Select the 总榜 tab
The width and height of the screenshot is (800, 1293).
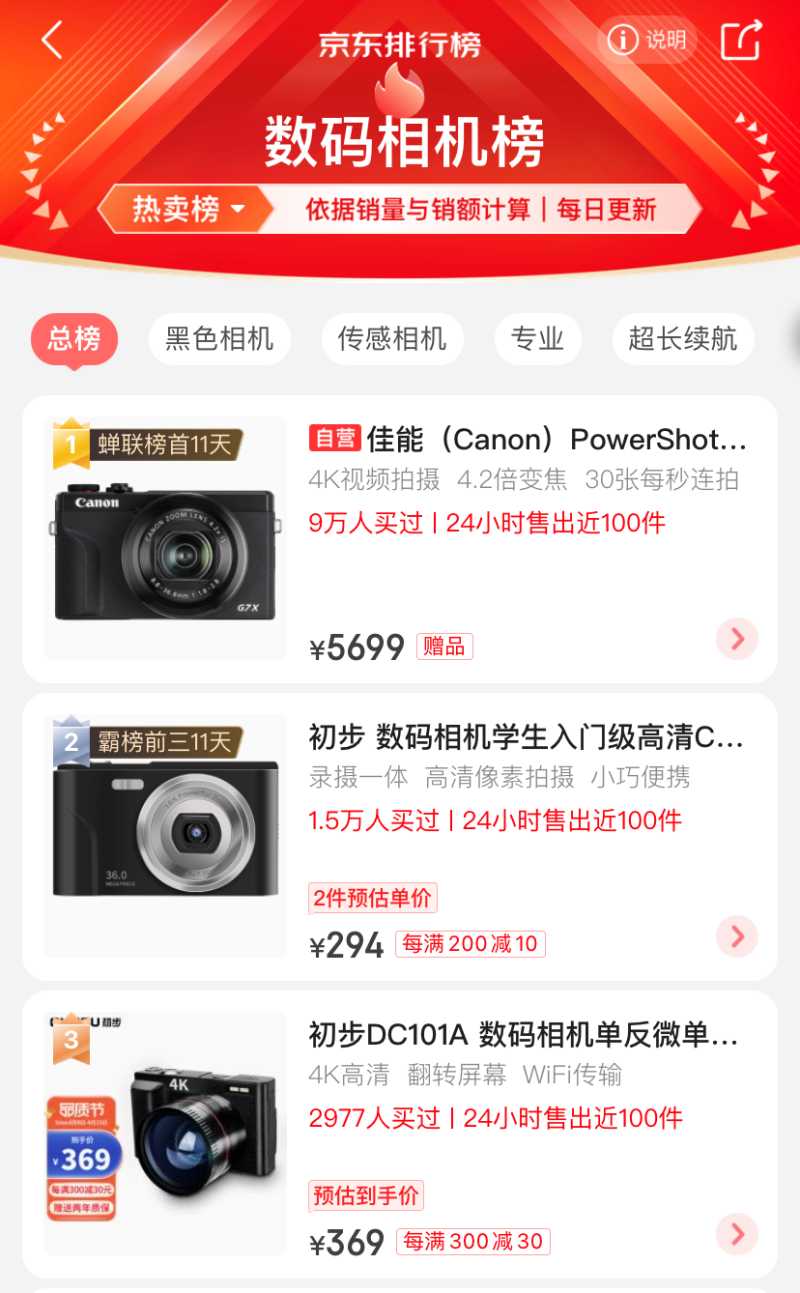coord(74,339)
